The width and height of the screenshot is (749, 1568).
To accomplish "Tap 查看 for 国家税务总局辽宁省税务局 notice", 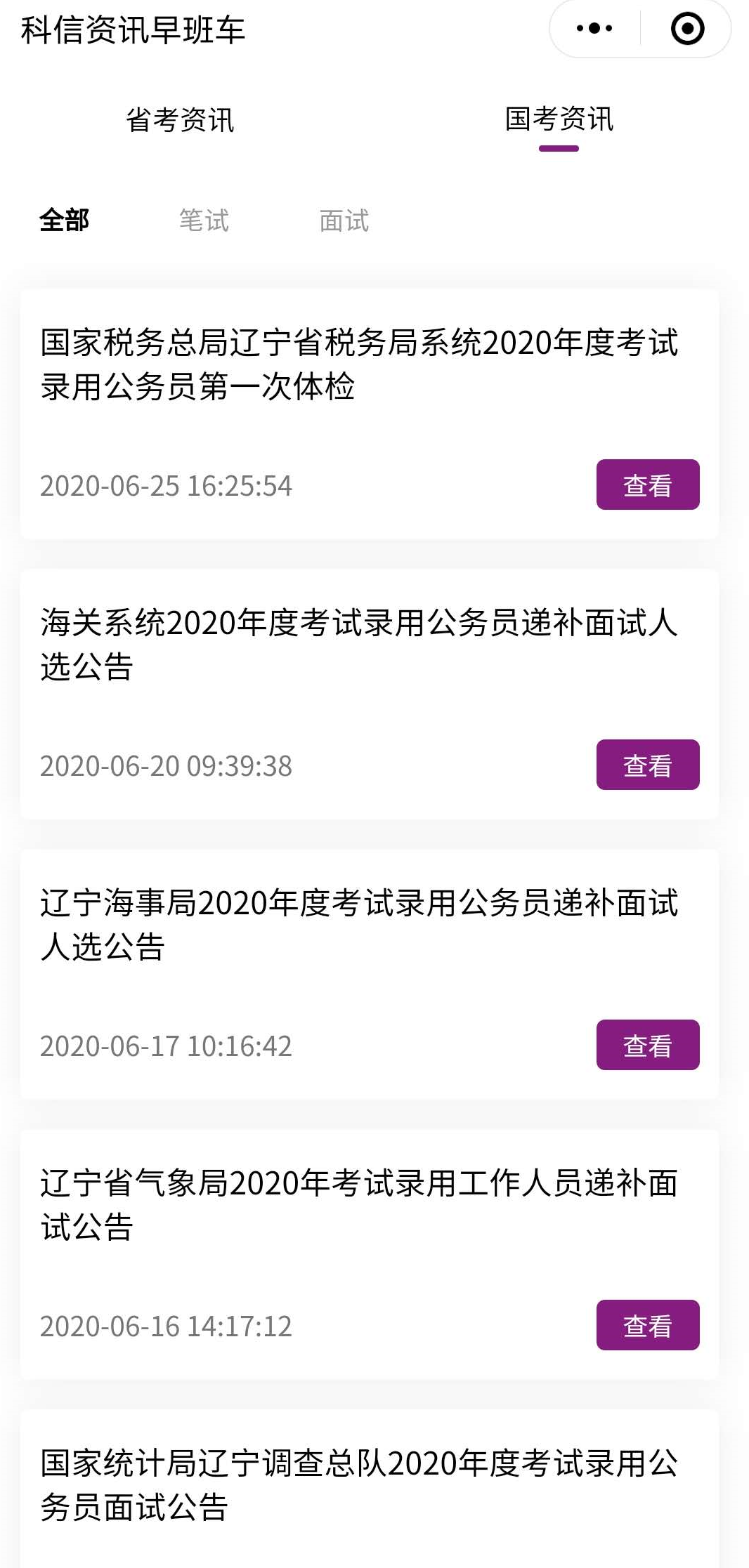I will click(x=648, y=485).
